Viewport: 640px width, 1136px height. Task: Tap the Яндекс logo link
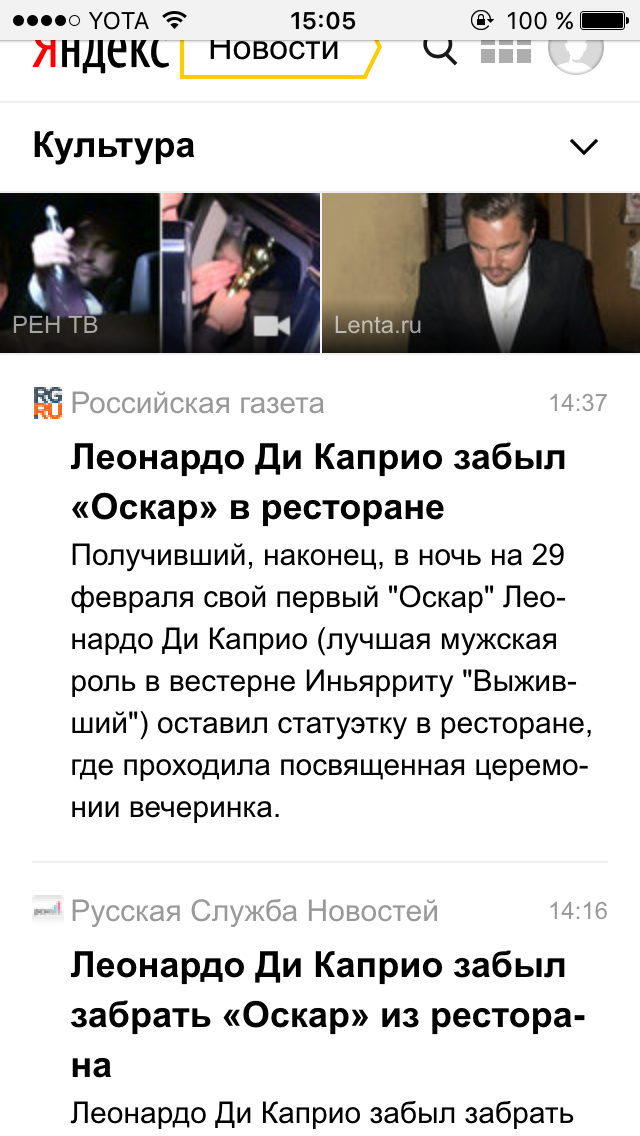click(x=100, y=52)
